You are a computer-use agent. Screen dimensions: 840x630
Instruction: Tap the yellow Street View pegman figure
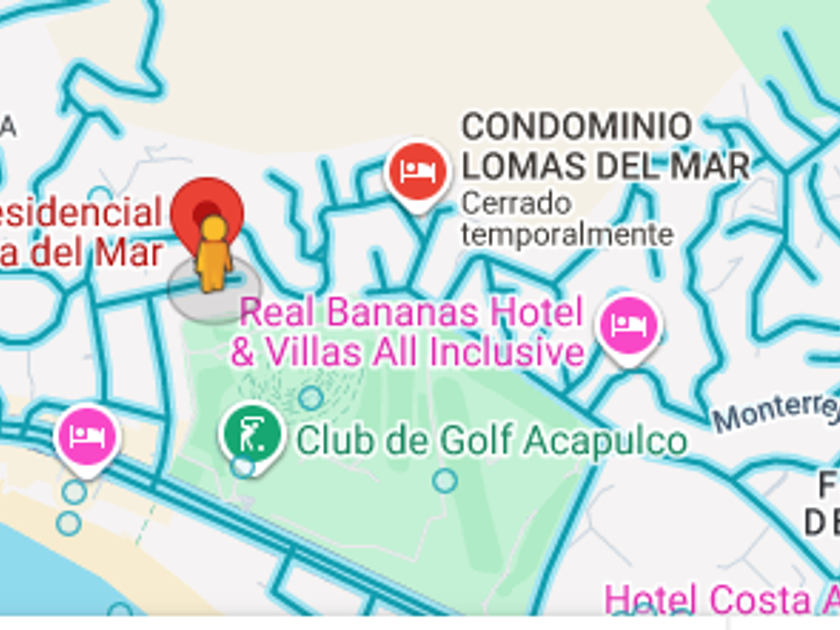[213, 256]
